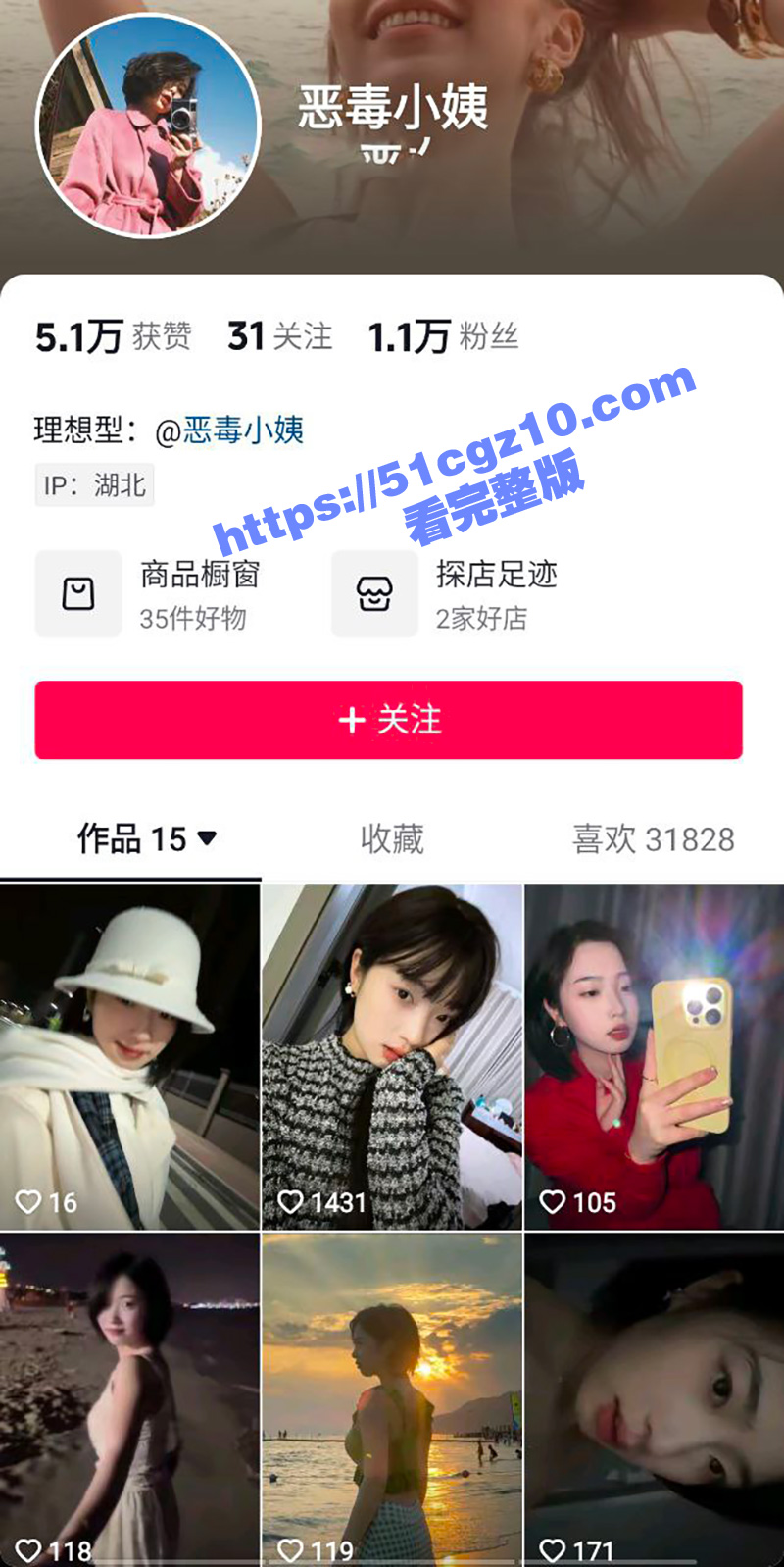Click the 5.1万 获赞 likes count
784x1567 pixels.
111,336
